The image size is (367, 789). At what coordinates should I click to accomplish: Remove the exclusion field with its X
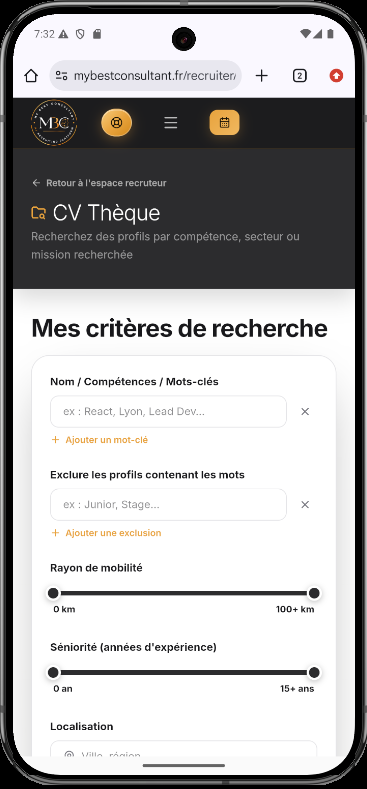point(305,504)
